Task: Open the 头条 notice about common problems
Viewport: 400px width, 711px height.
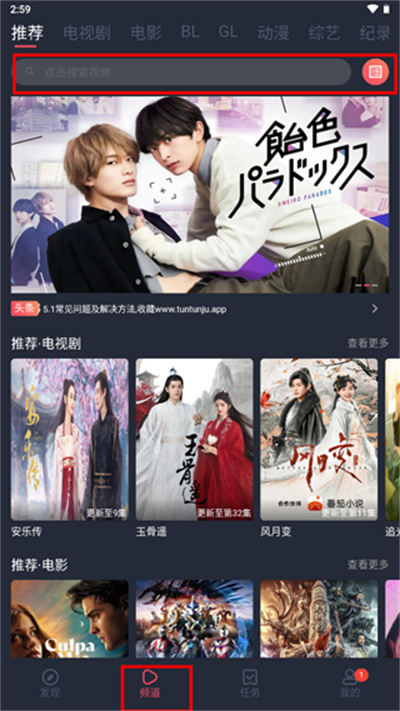Action: (x=195, y=309)
